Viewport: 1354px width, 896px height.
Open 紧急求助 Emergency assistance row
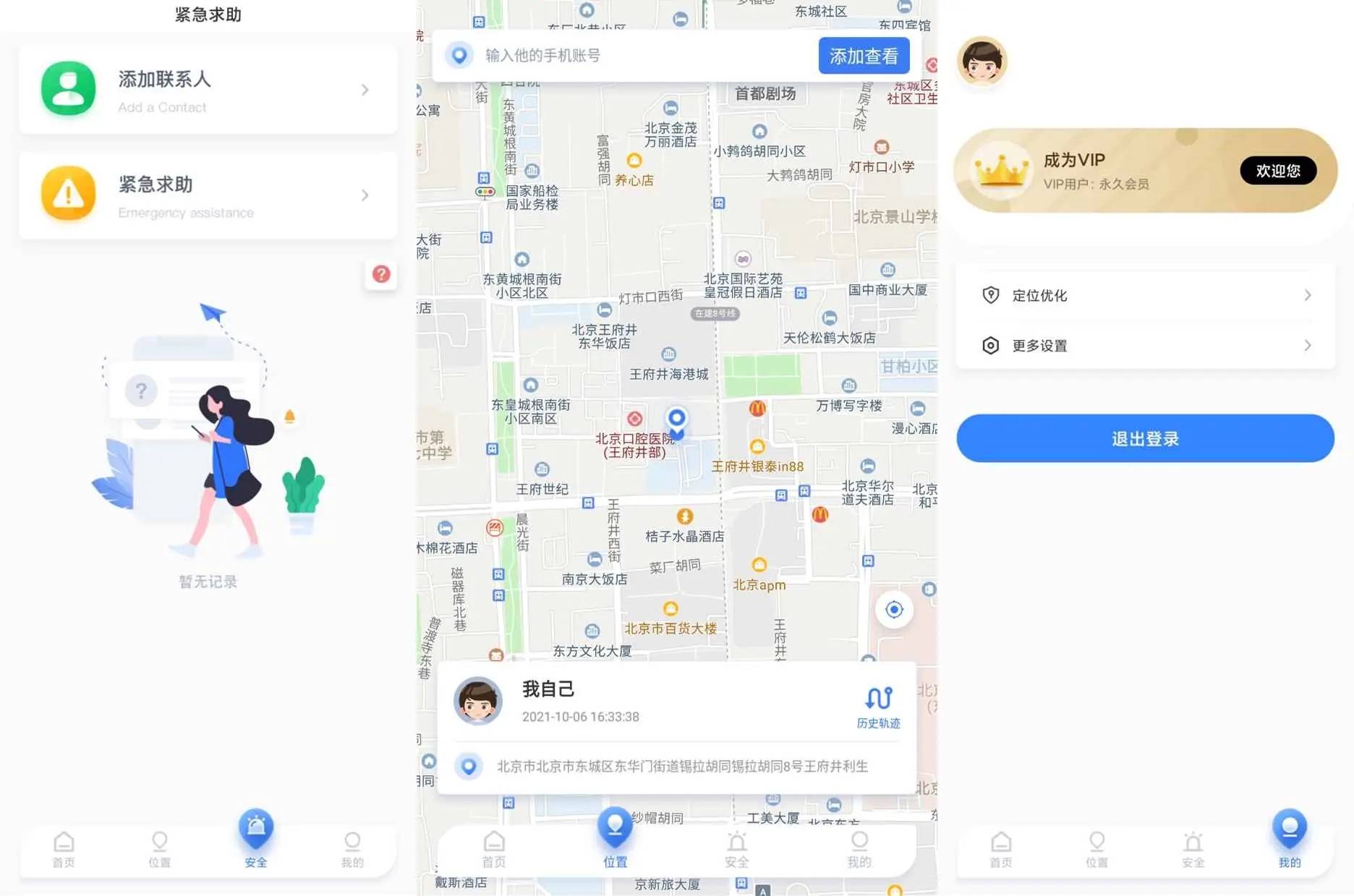(208, 195)
